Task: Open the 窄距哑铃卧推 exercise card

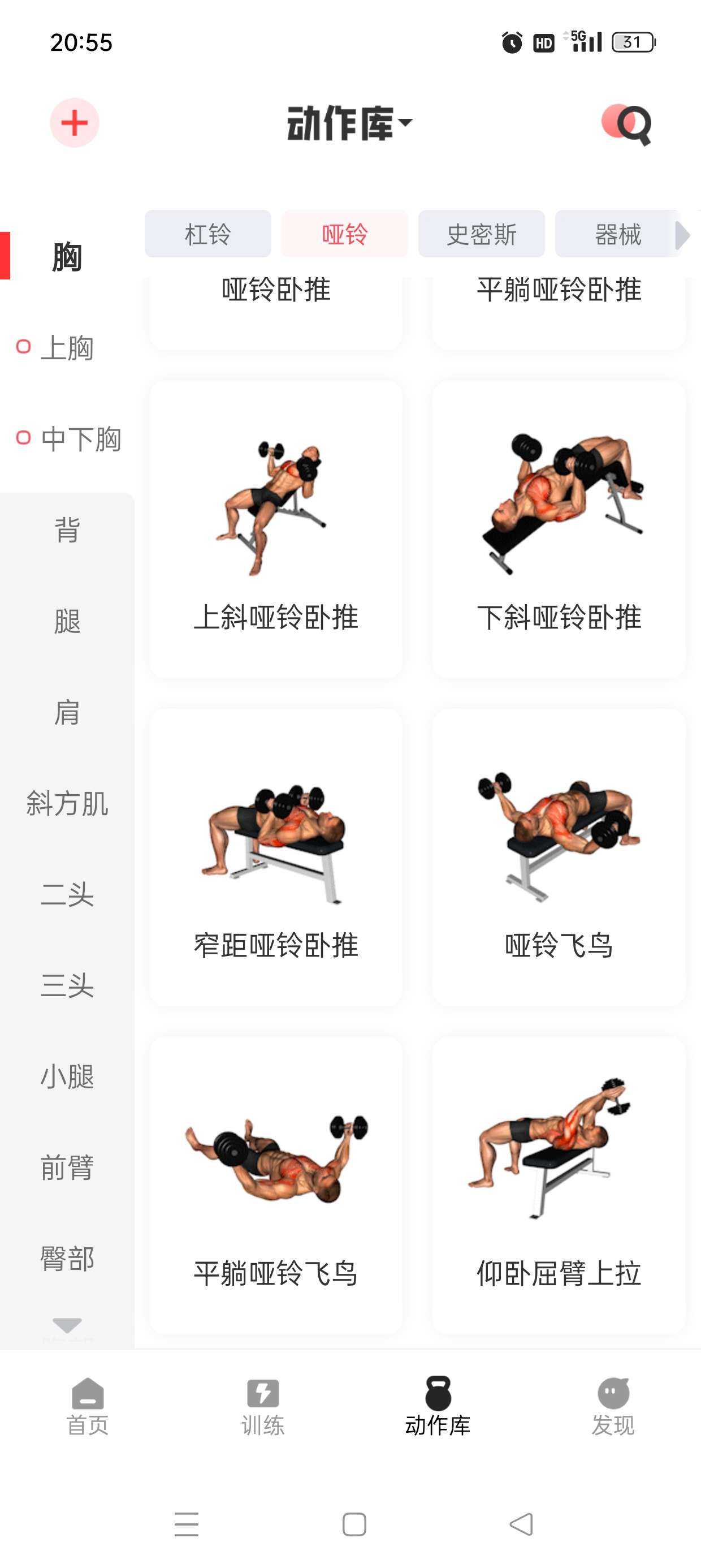Action: 276,857
